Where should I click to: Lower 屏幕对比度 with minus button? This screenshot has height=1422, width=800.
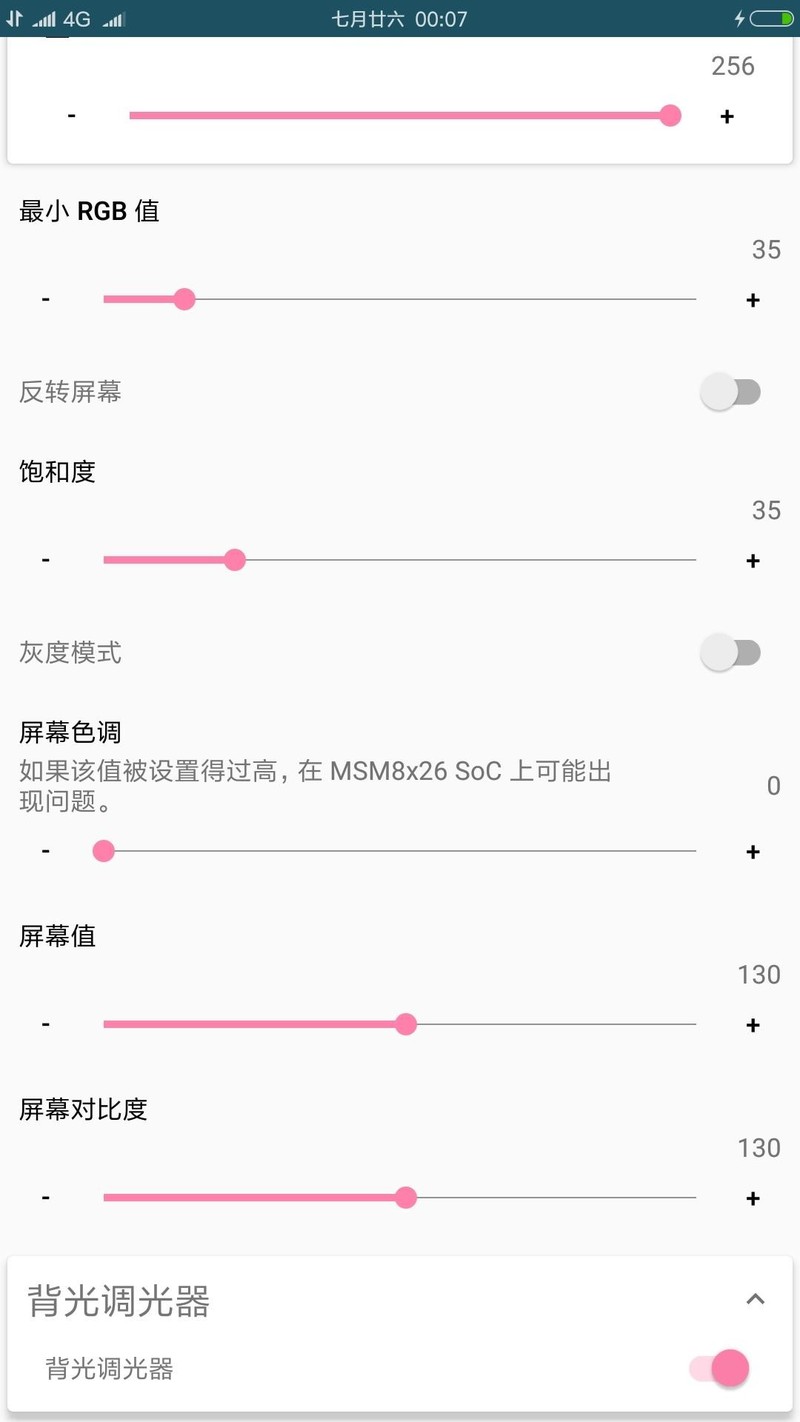[x=46, y=1197]
